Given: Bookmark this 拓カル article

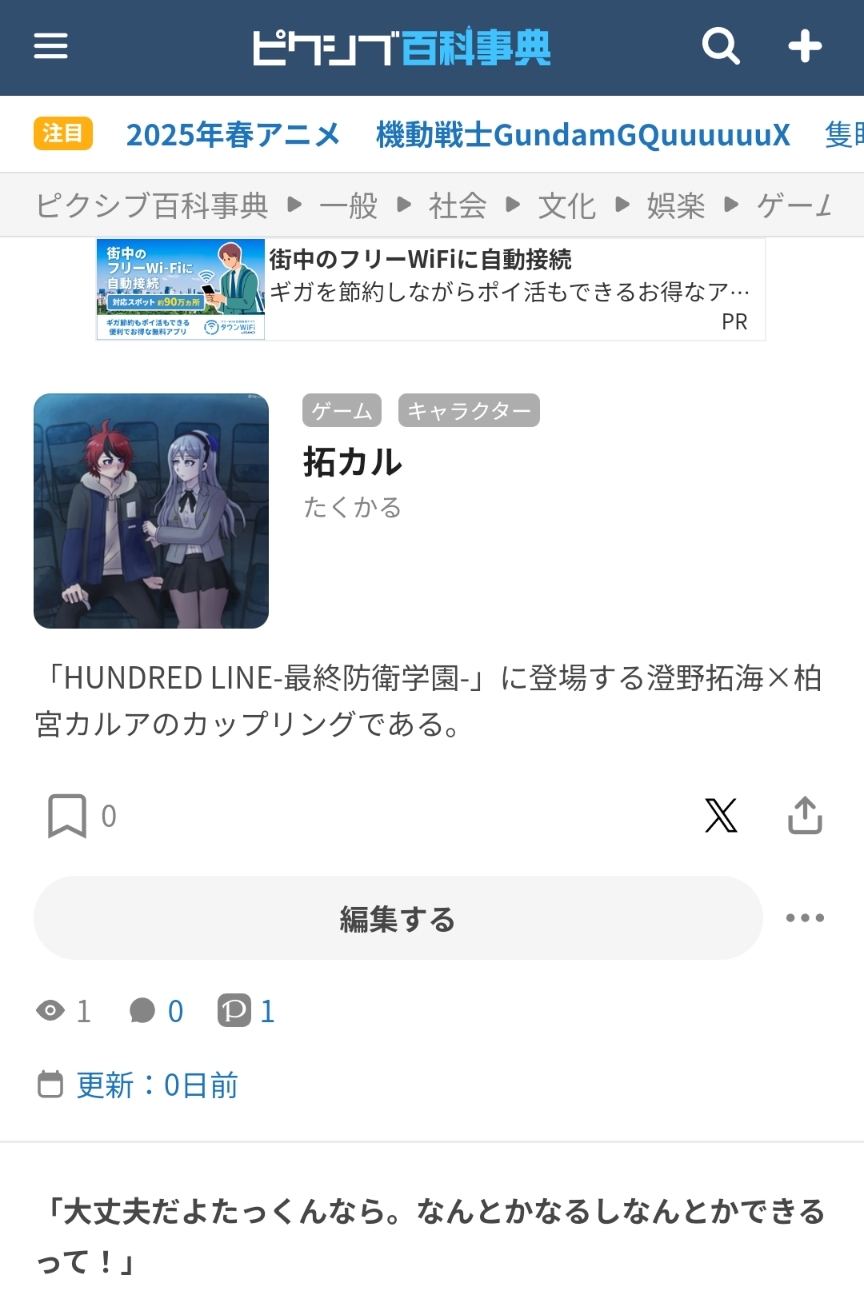Looking at the screenshot, I should click(67, 816).
